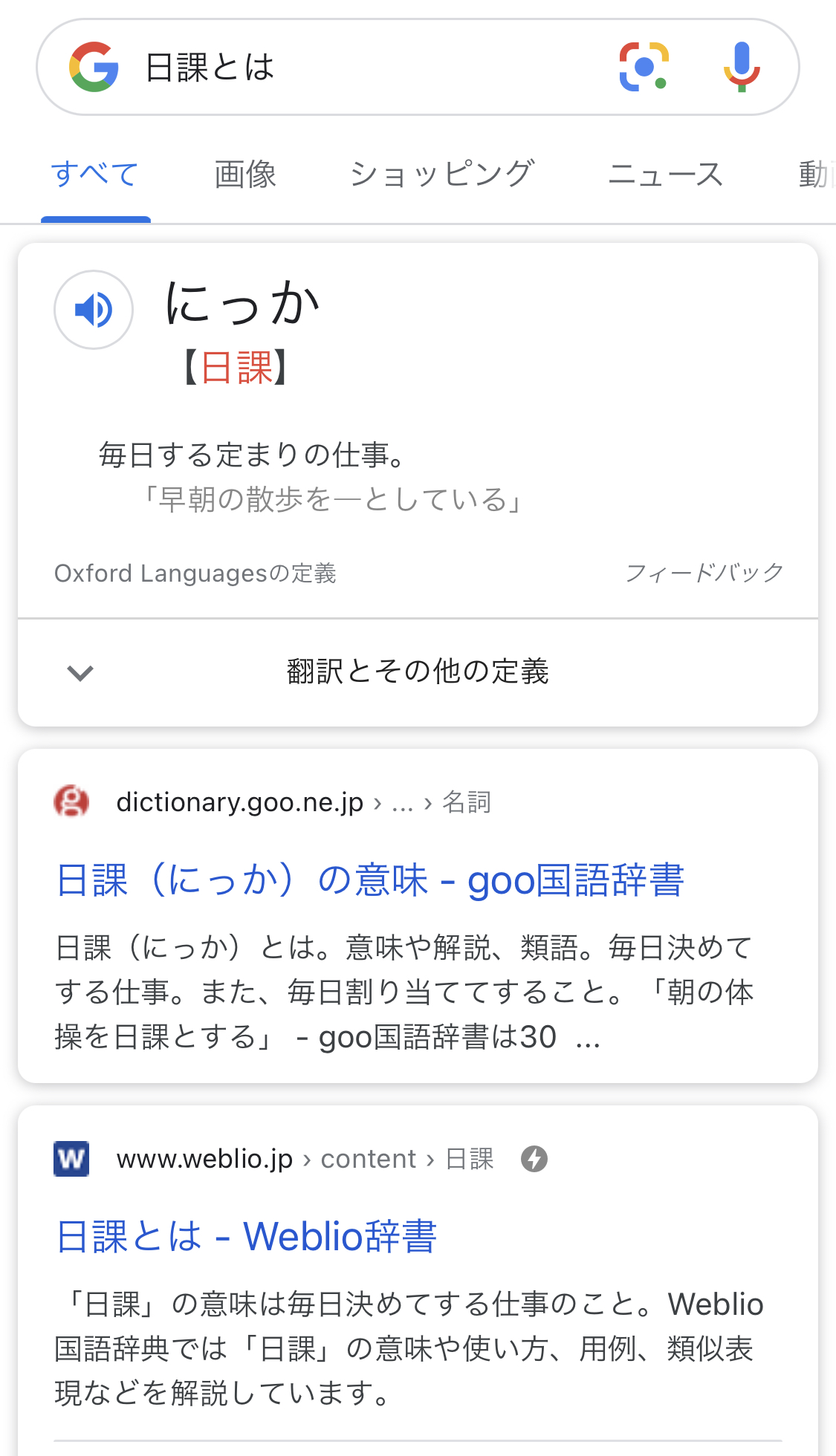Click the Google logo in search bar

(x=94, y=67)
